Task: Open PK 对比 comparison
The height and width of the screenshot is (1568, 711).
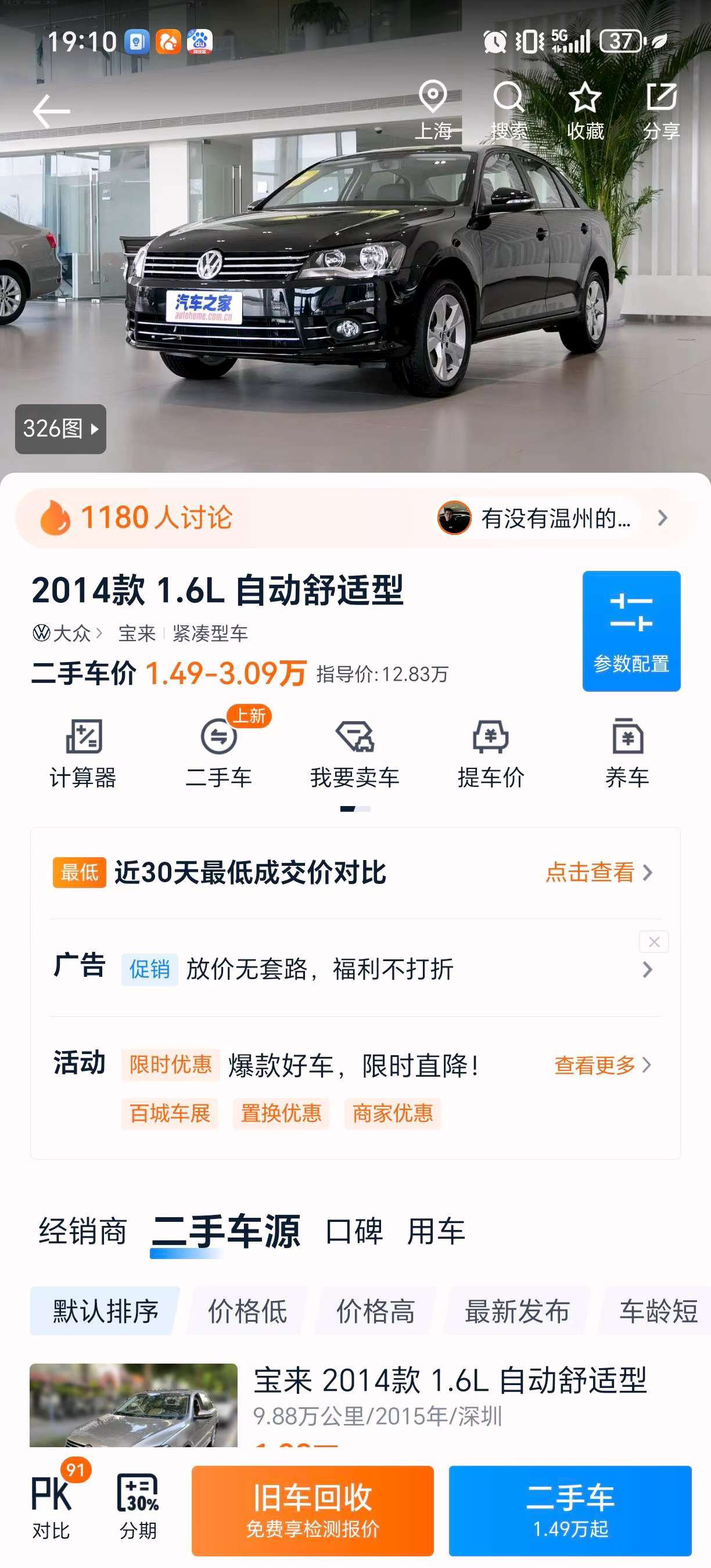Action: [52, 1507]
